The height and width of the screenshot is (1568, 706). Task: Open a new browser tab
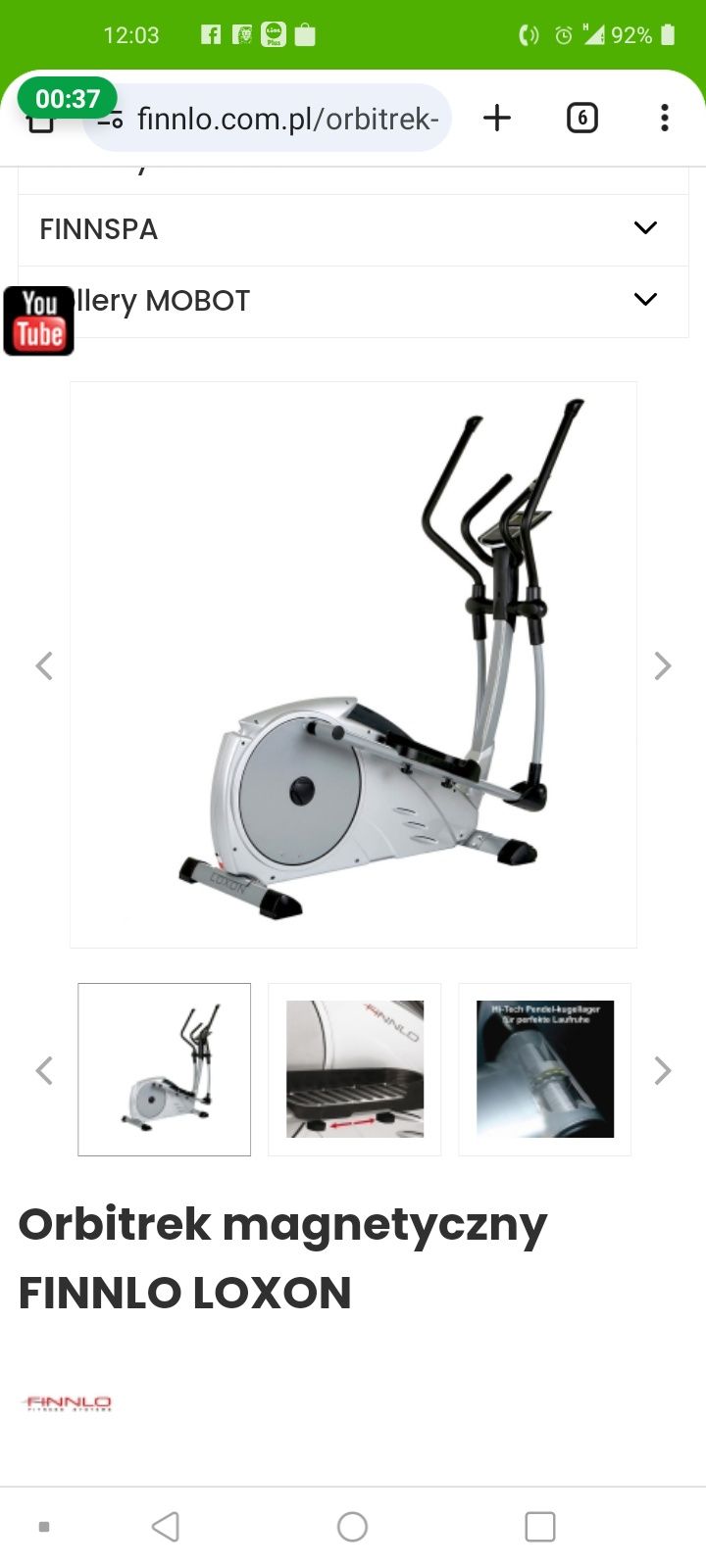497,119
